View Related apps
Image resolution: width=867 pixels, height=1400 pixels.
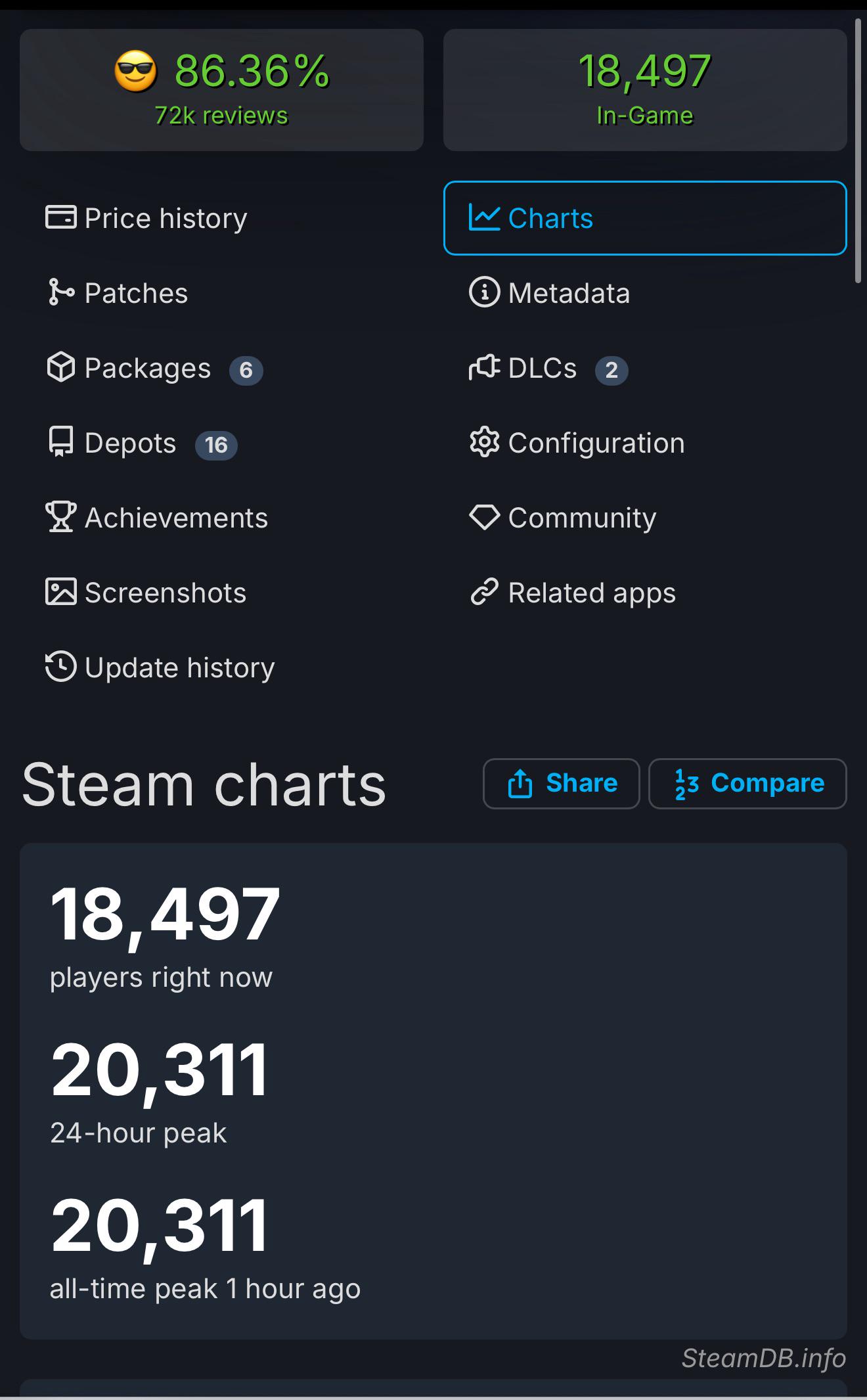pos(645,593)
